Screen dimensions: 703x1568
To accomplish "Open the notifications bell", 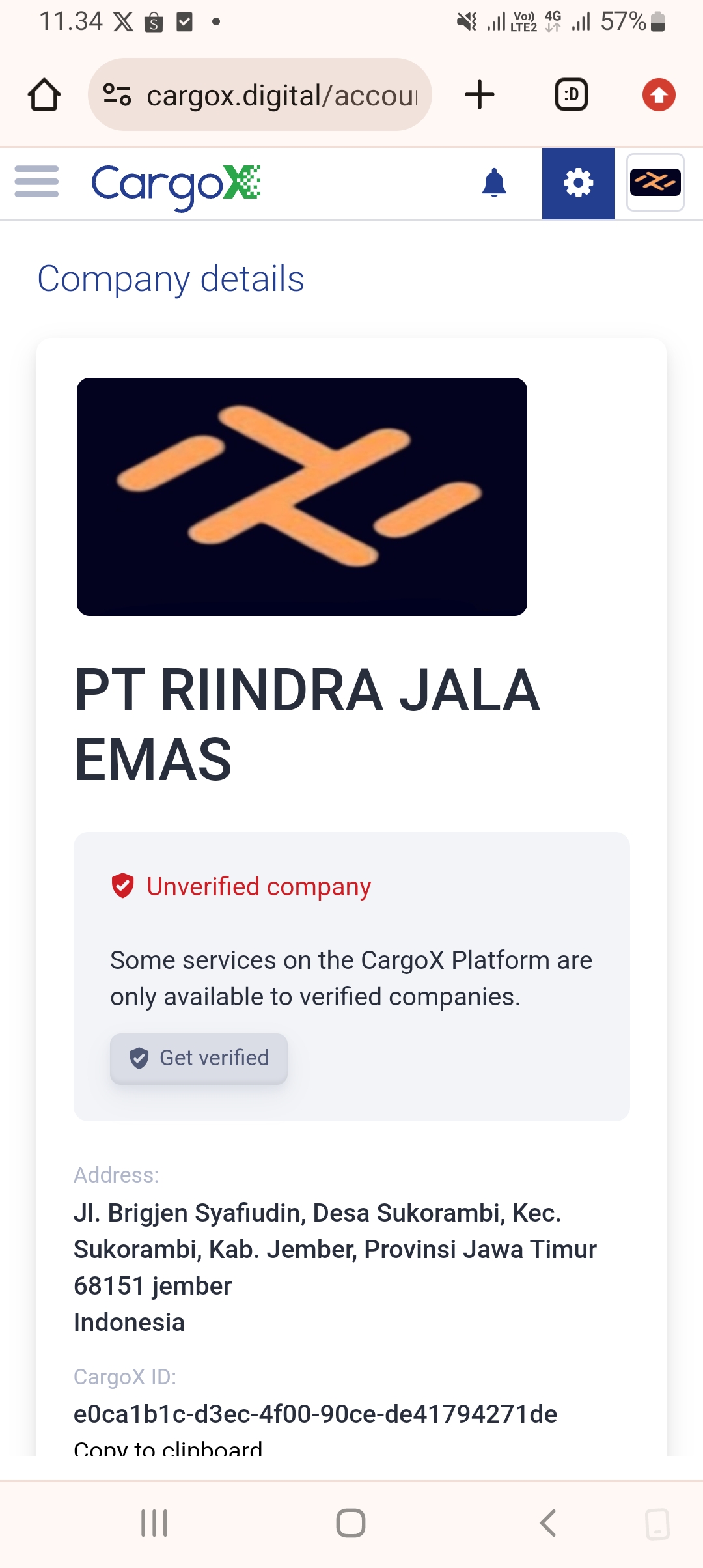I will 494,183.
